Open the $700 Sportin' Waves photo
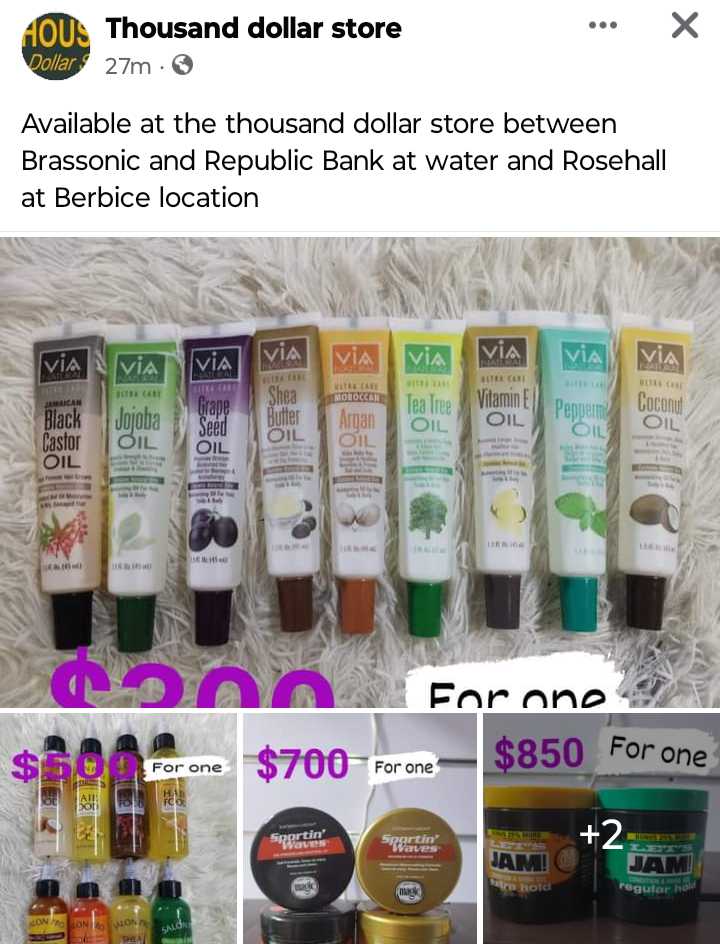Image resolution: width=720 pixels, height=944 pixels. (x=360, y=828)
